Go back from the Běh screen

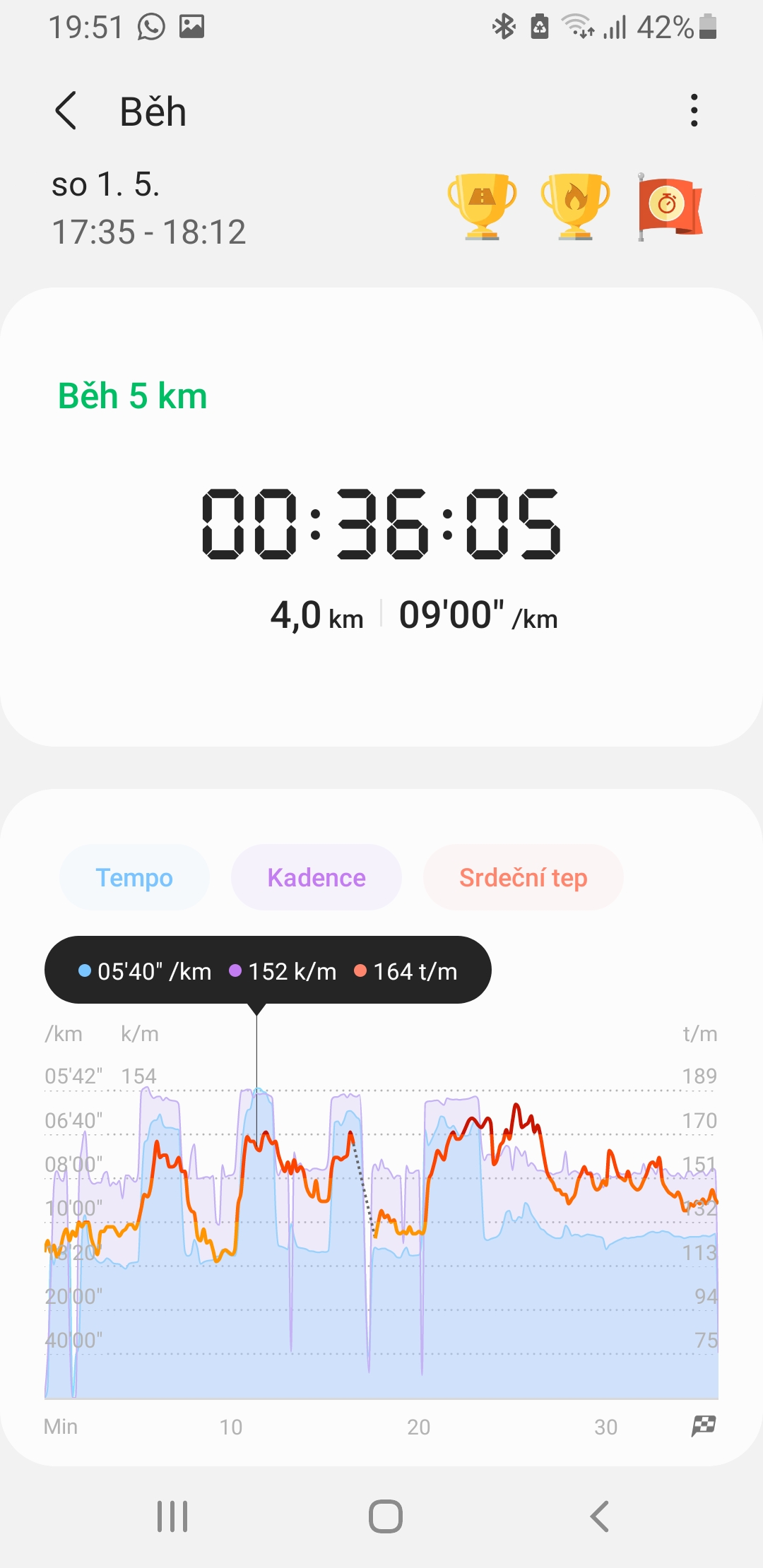tap(66, 111)
